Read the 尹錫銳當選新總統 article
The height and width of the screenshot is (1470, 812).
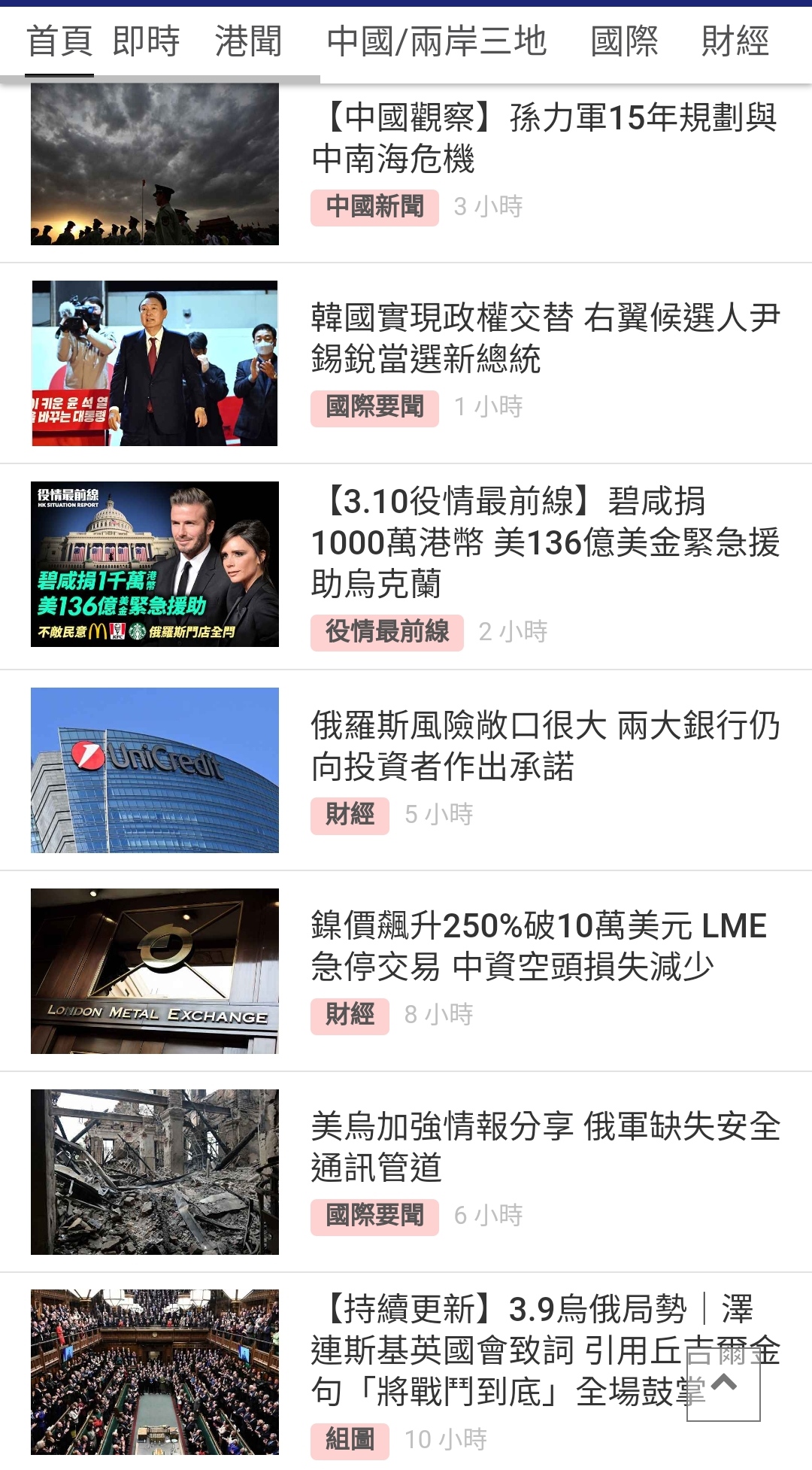click(545, 338)
